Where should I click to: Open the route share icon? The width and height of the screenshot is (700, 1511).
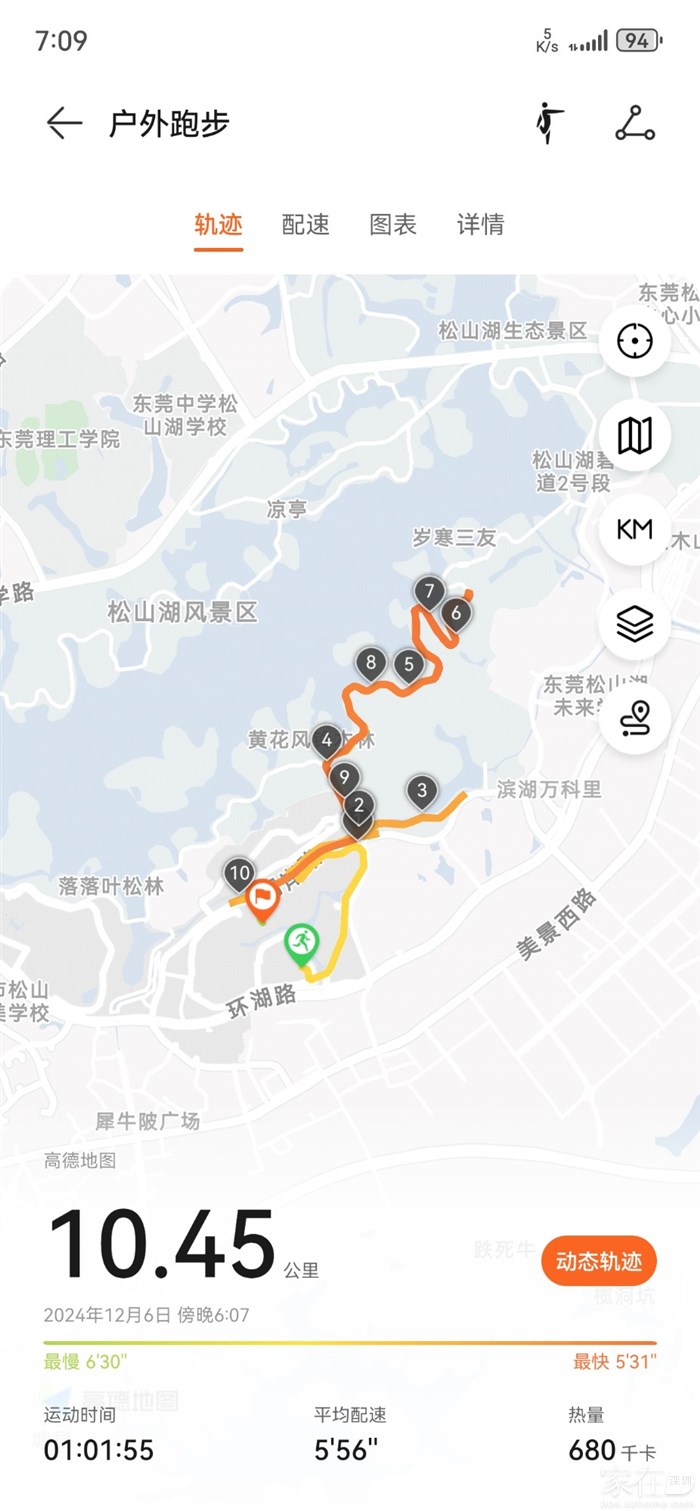point(634,124)
